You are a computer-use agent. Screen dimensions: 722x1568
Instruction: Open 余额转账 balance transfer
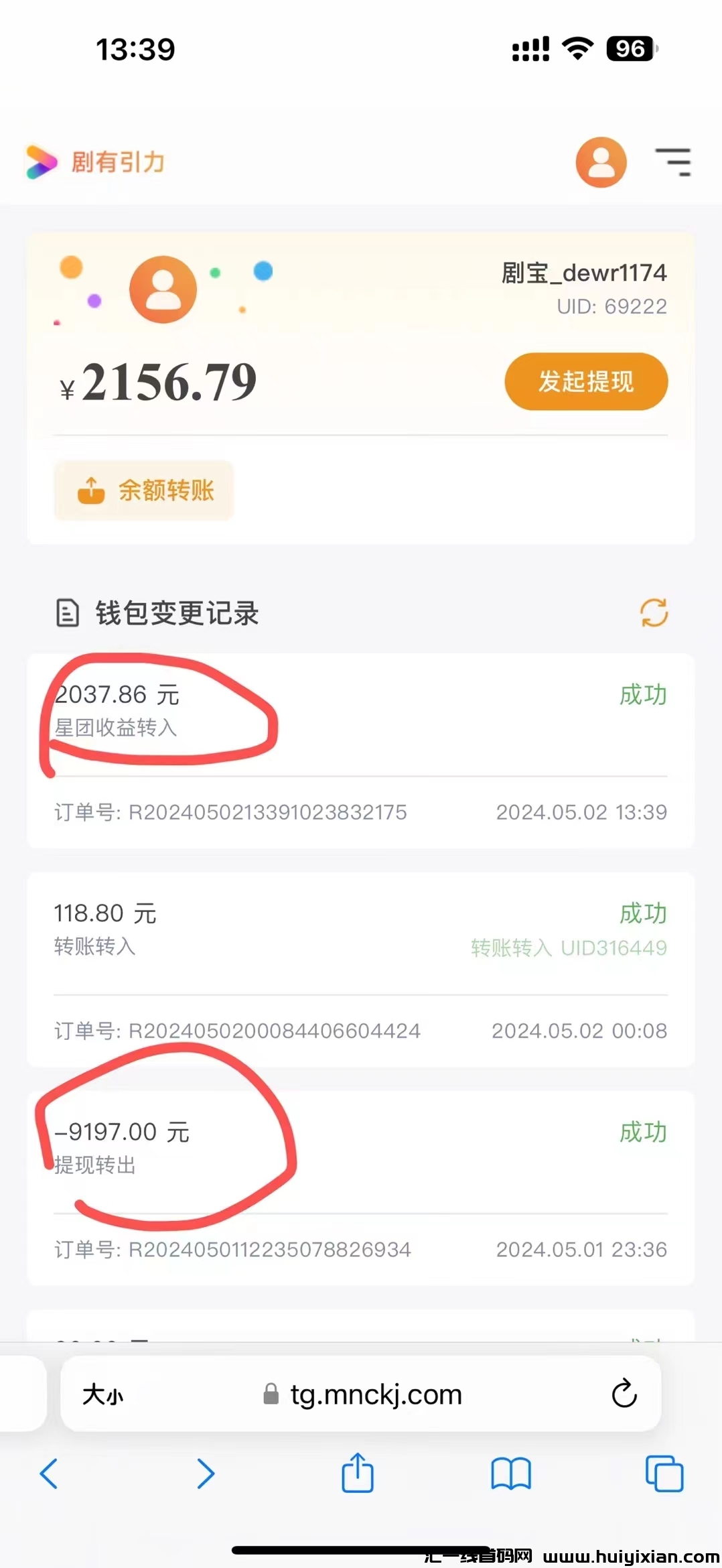pos(144,490)
